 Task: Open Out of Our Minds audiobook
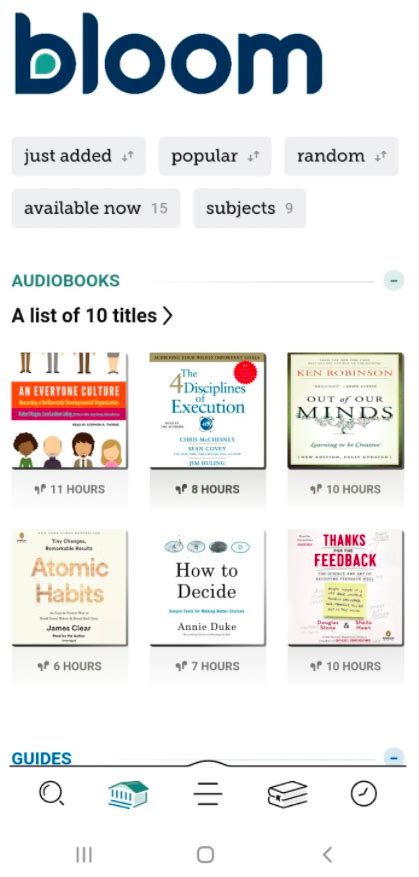click(x=346, y=411)
